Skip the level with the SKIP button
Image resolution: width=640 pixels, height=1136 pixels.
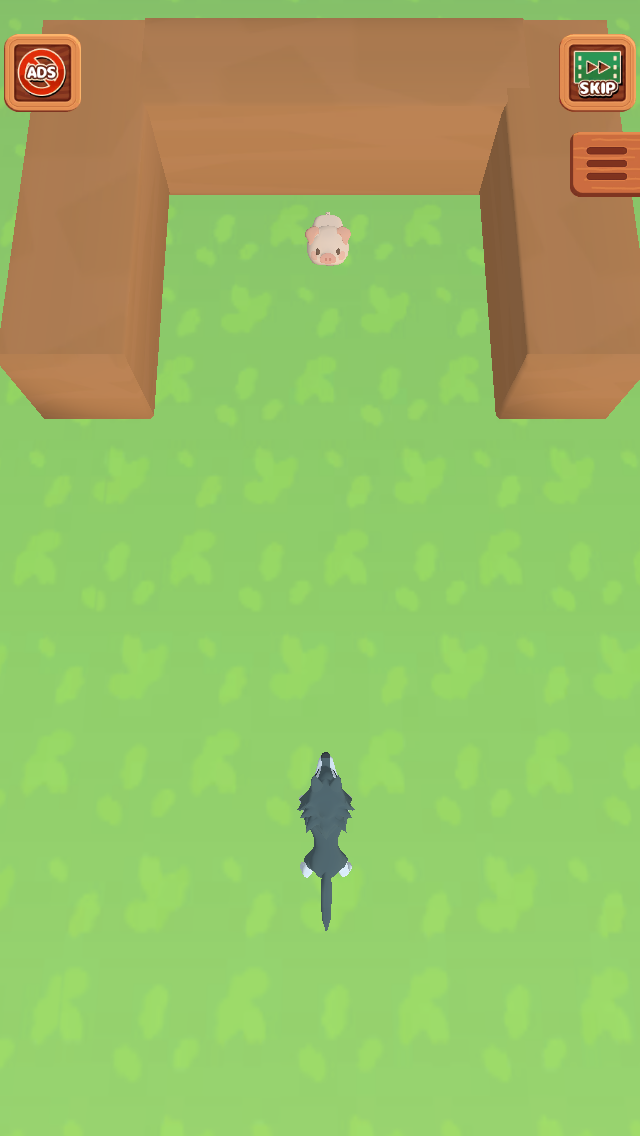[x=597, y=72]
